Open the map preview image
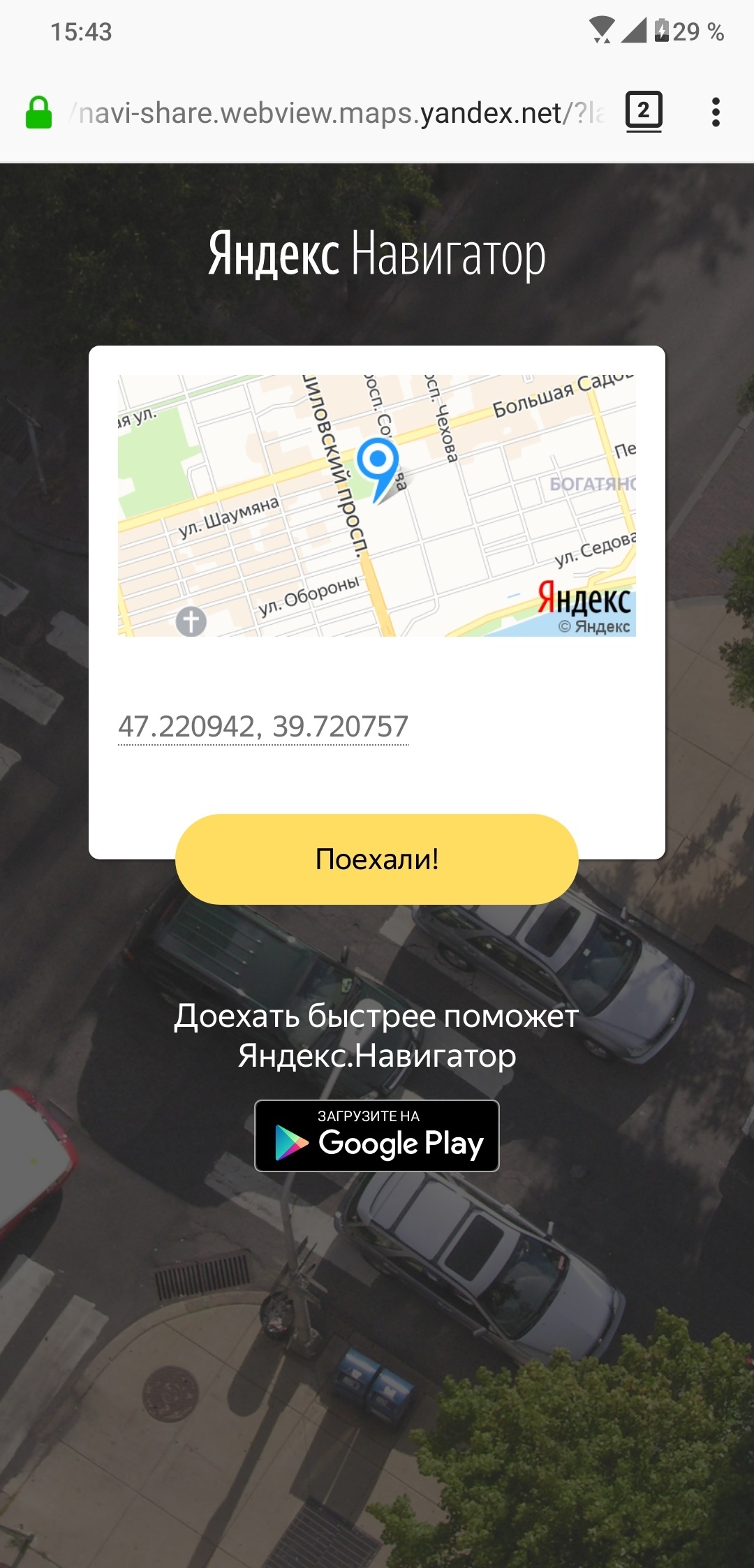The image size is (754, 1568). pyautogui.click(x=376, y=505)
